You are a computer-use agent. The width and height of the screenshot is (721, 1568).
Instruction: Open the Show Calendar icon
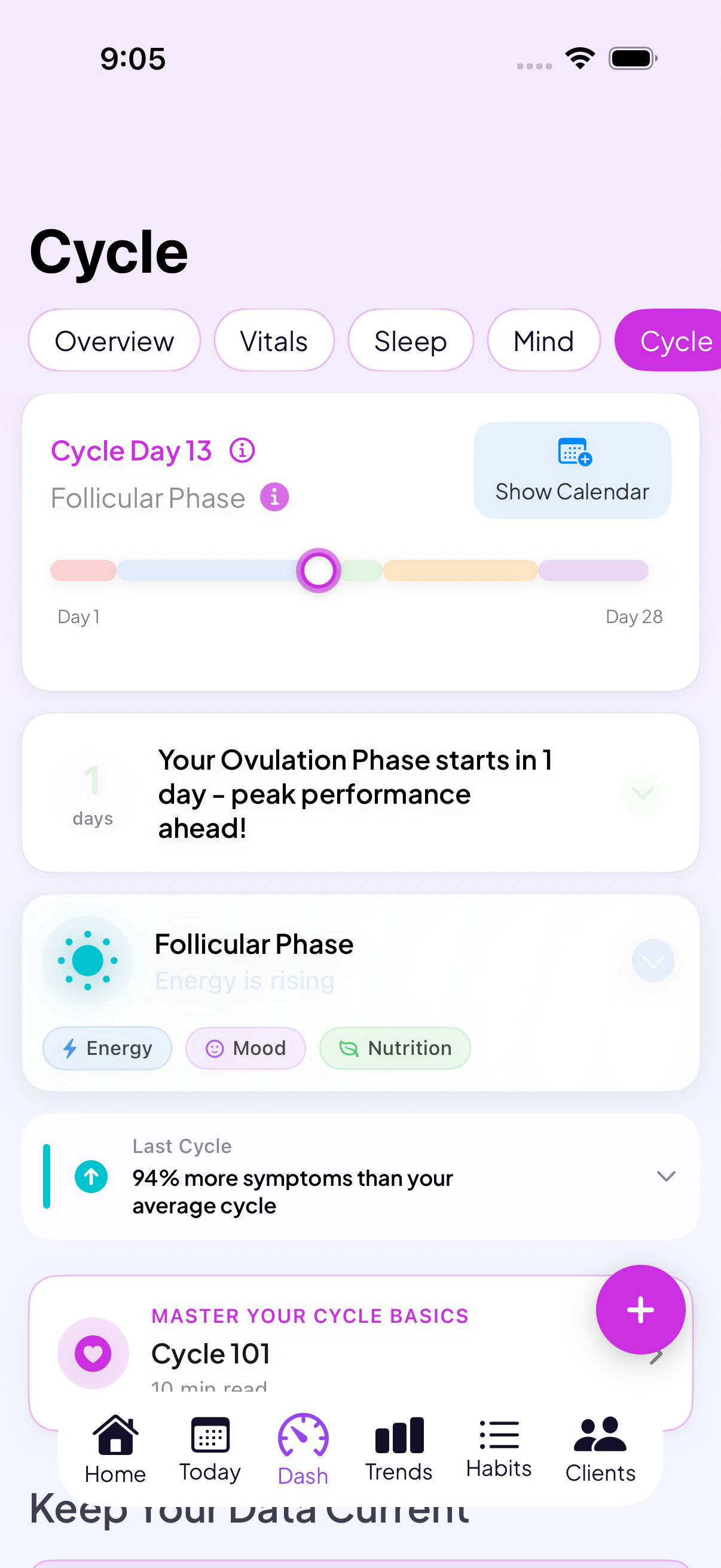(572, 453)
